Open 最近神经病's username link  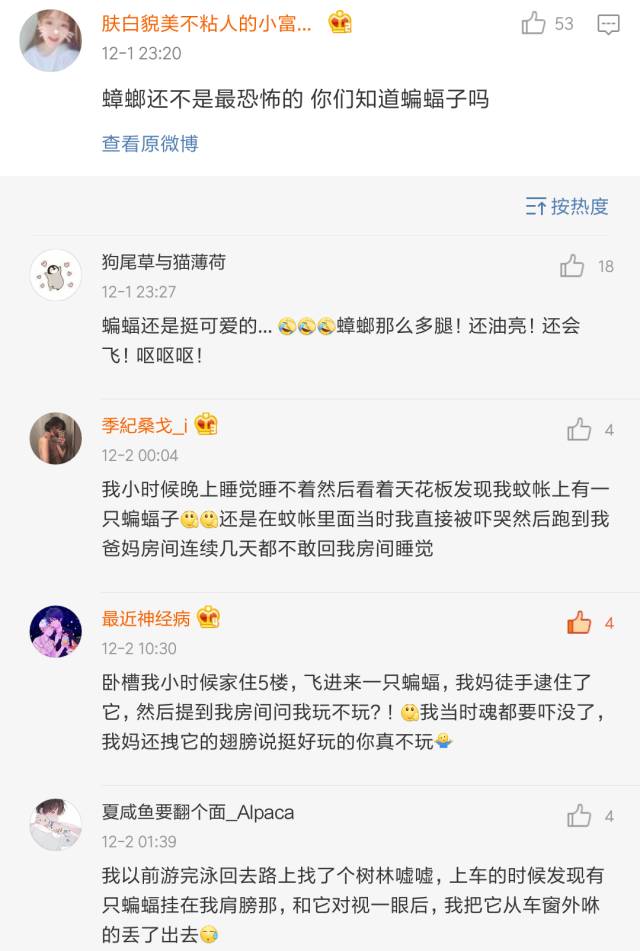[x=146, y=619]
